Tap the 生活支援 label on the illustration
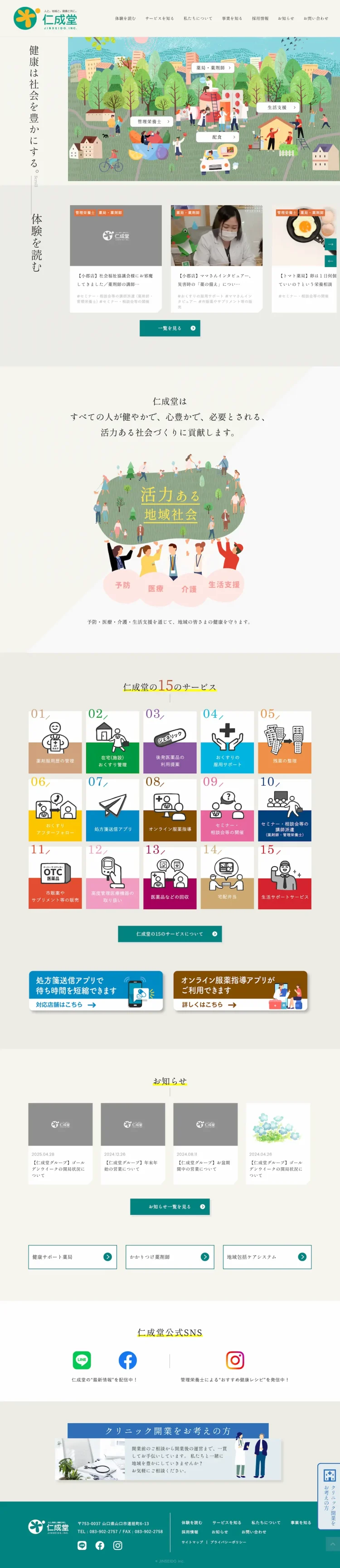Viewport: 340px width, 1568px height. click(x=281, y=107)
